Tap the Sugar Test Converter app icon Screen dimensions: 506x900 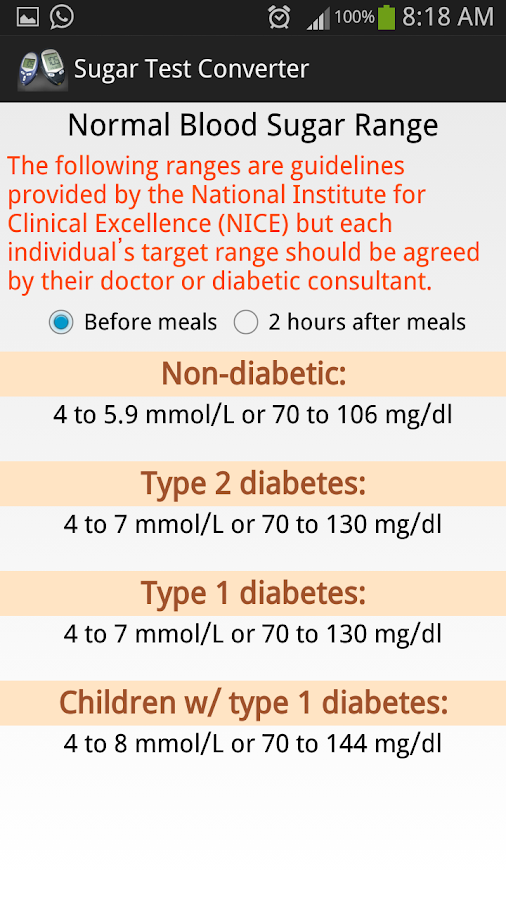tap(42, 69)
